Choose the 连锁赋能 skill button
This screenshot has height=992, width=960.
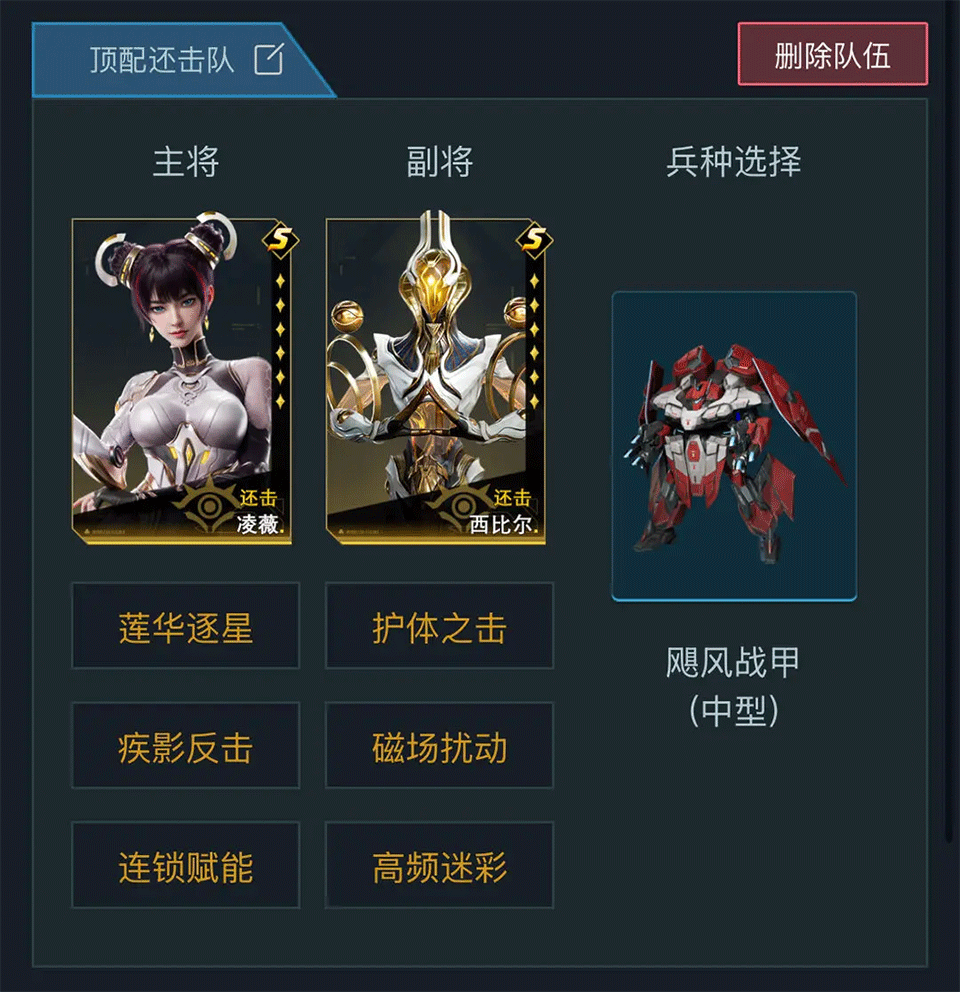(x=185, y=866)
